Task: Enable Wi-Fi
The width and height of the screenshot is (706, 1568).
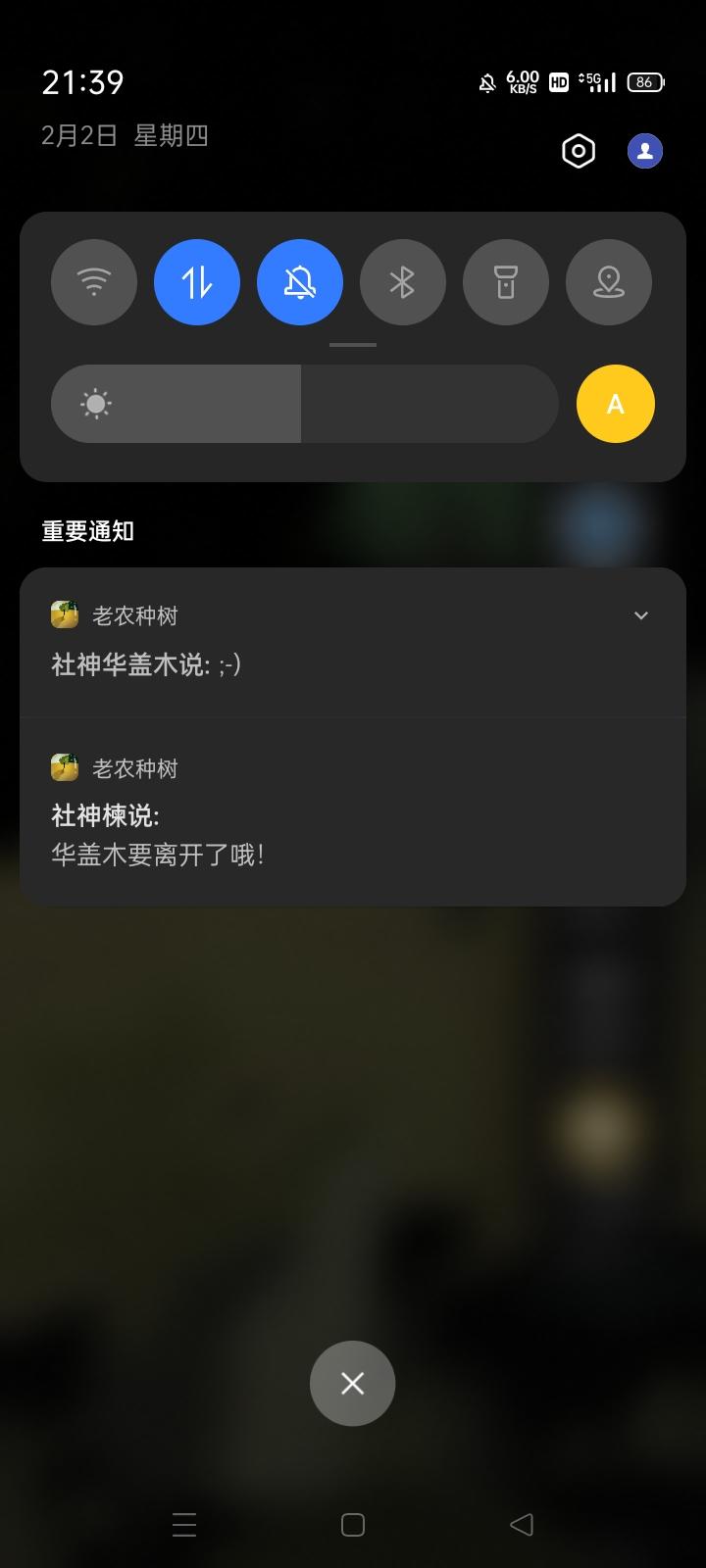Action: tap(93, 282)
